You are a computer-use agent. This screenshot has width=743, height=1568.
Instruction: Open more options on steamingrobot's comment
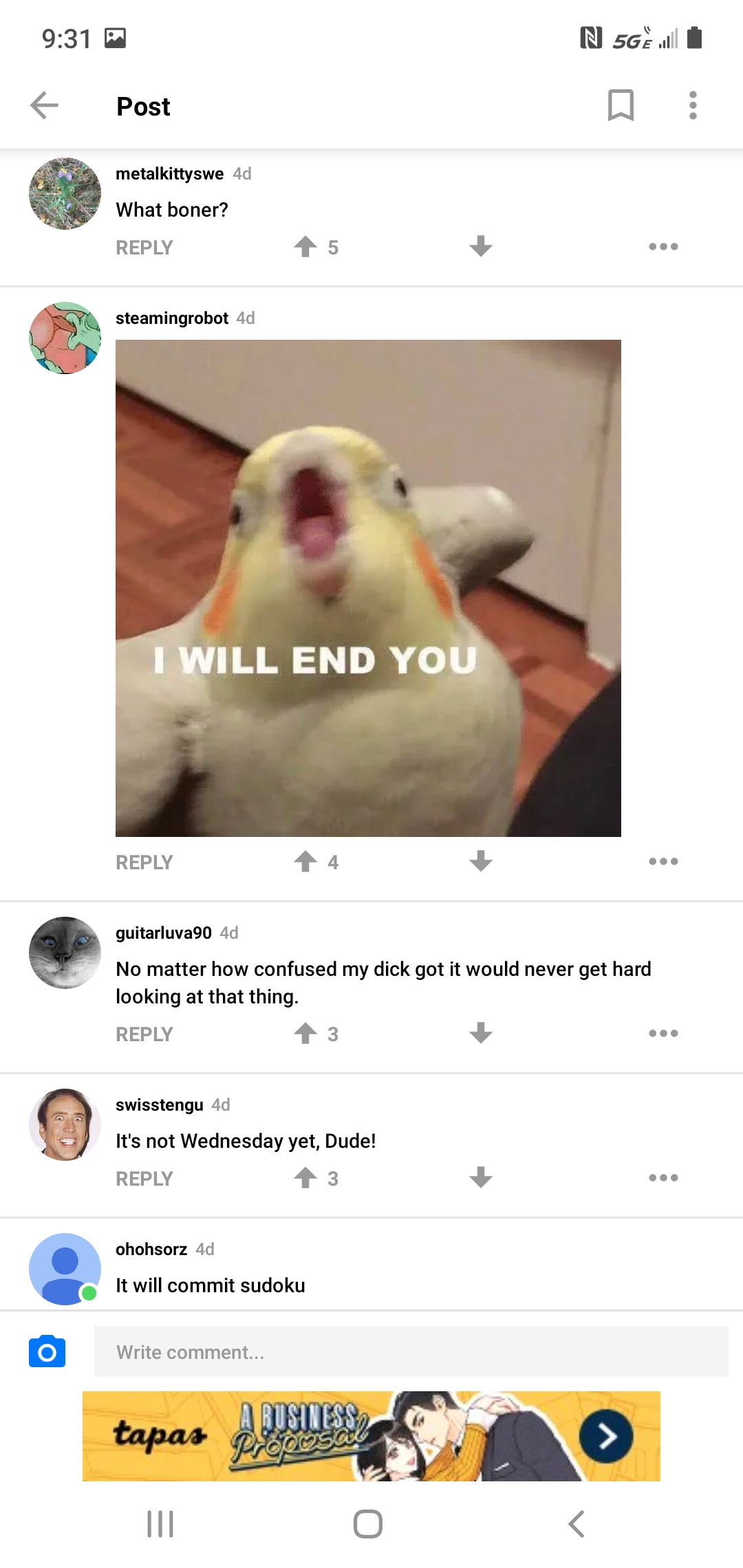pyautogui.click(x=663, y=861)
